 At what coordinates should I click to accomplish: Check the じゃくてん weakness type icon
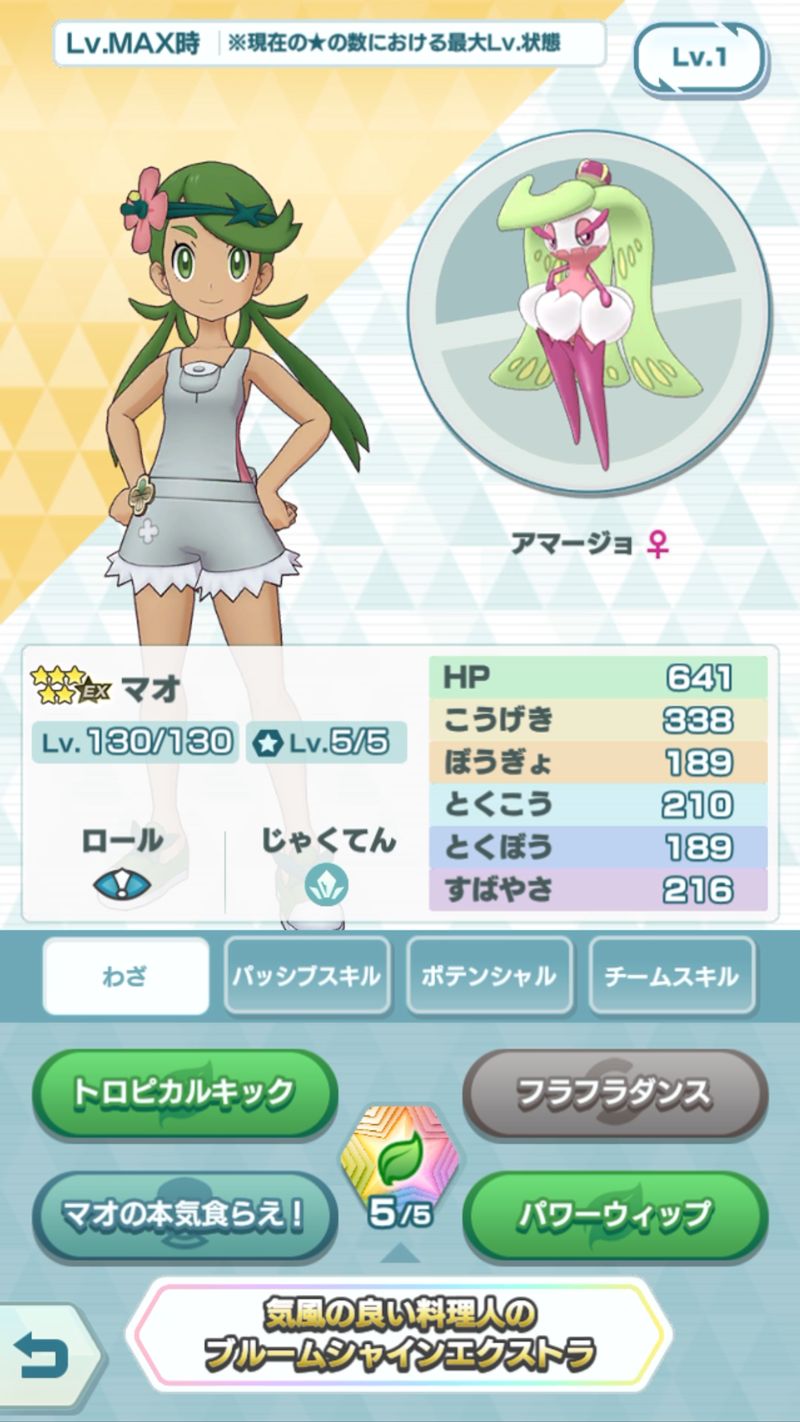(326, 886)
